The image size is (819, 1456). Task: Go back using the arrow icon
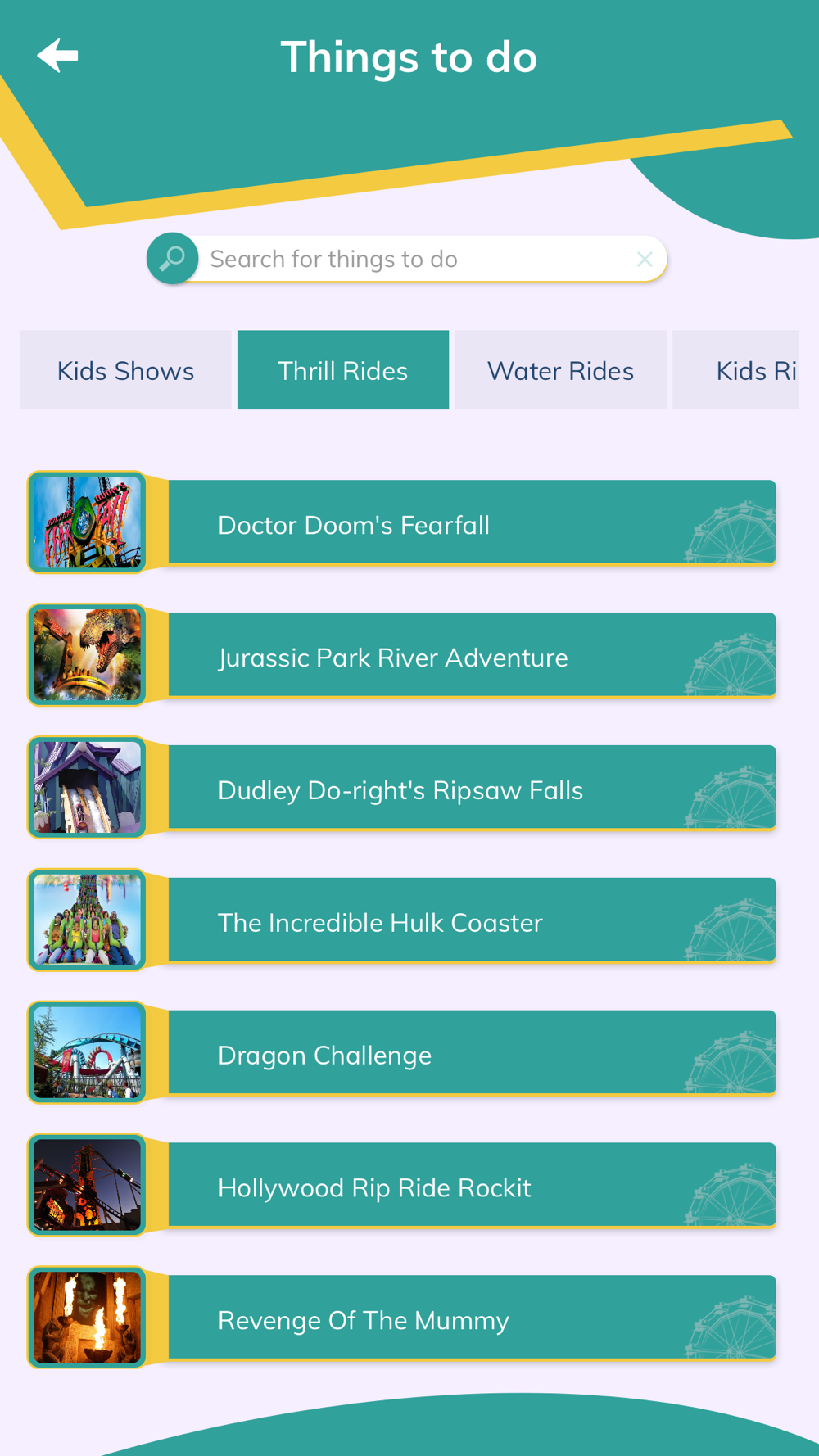pos(57,56)
